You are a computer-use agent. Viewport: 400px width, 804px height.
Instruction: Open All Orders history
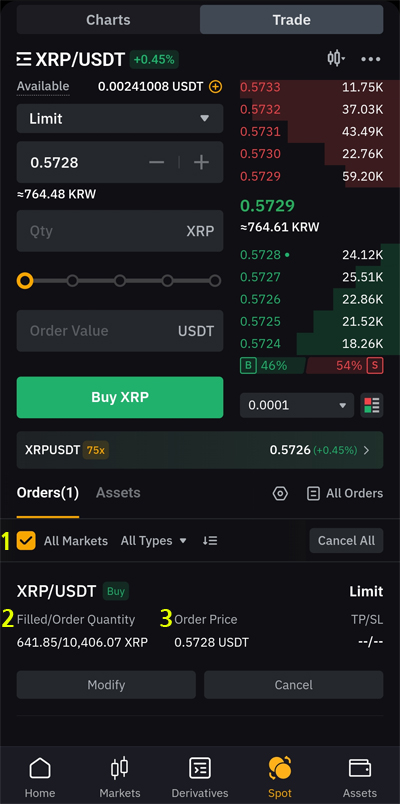345,493
